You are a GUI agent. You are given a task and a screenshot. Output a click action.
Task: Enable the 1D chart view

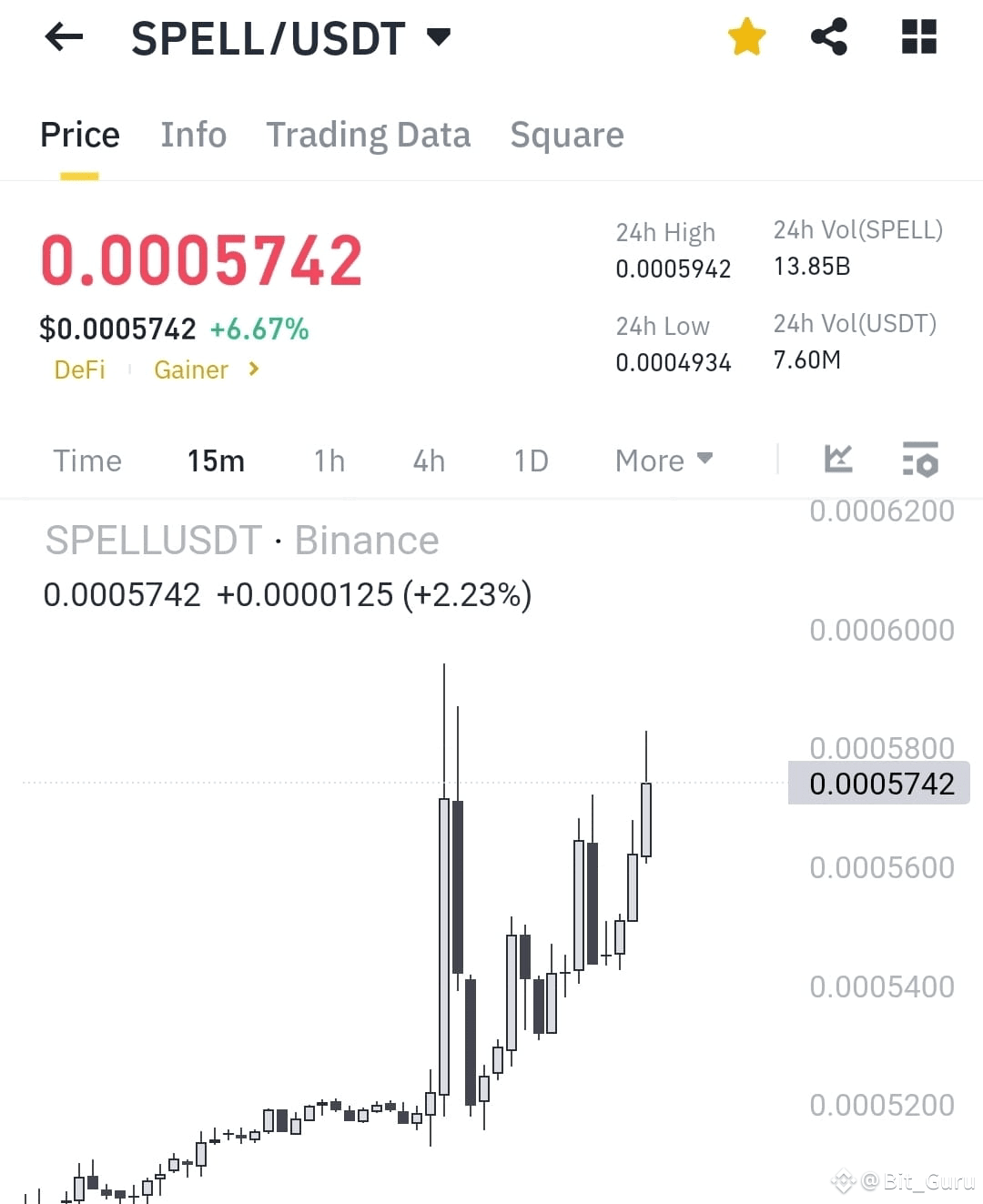pos(530,460)
